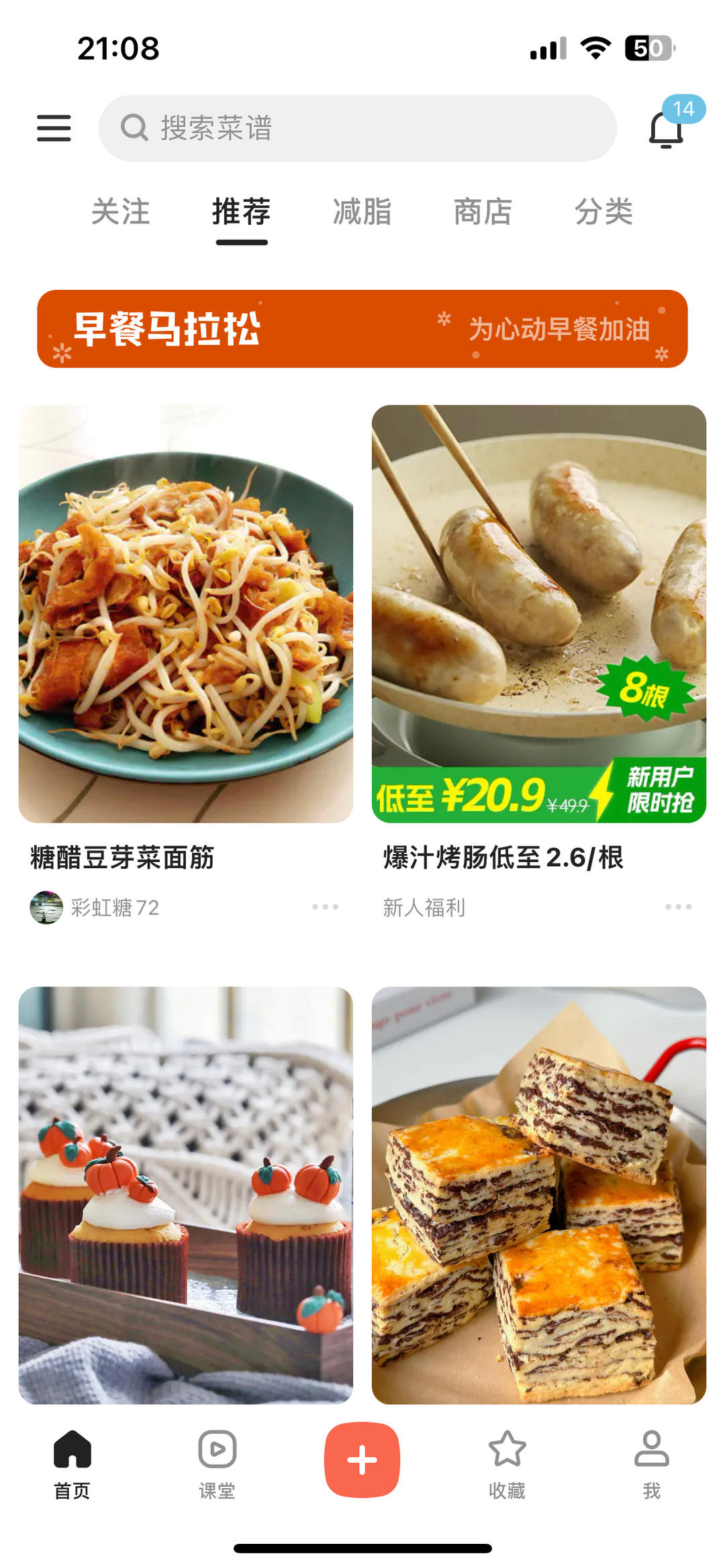Open the 收藏 favorites tab

pos(507,1464)
